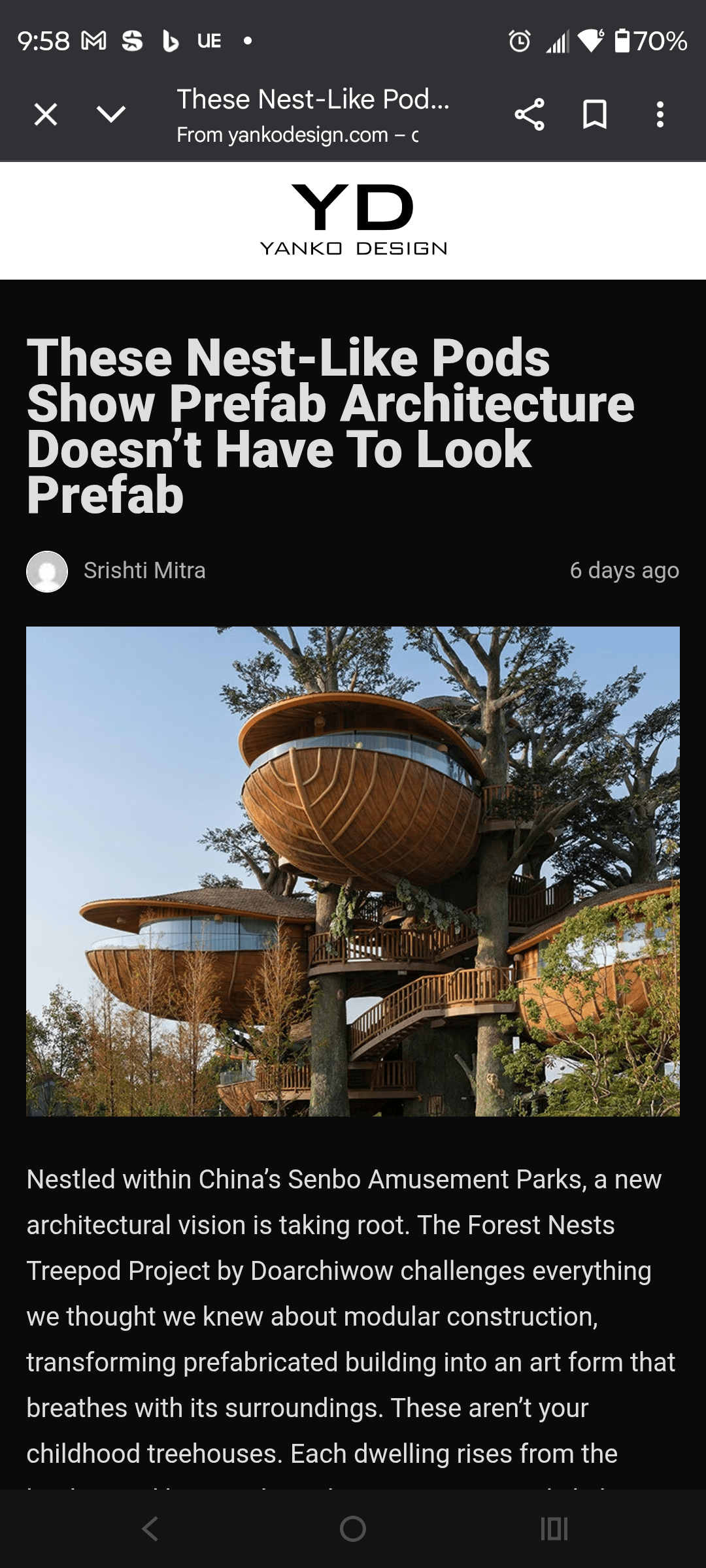Share this Yanko Design article
The image size is (706, 1568).
click(x=529, y=115)
